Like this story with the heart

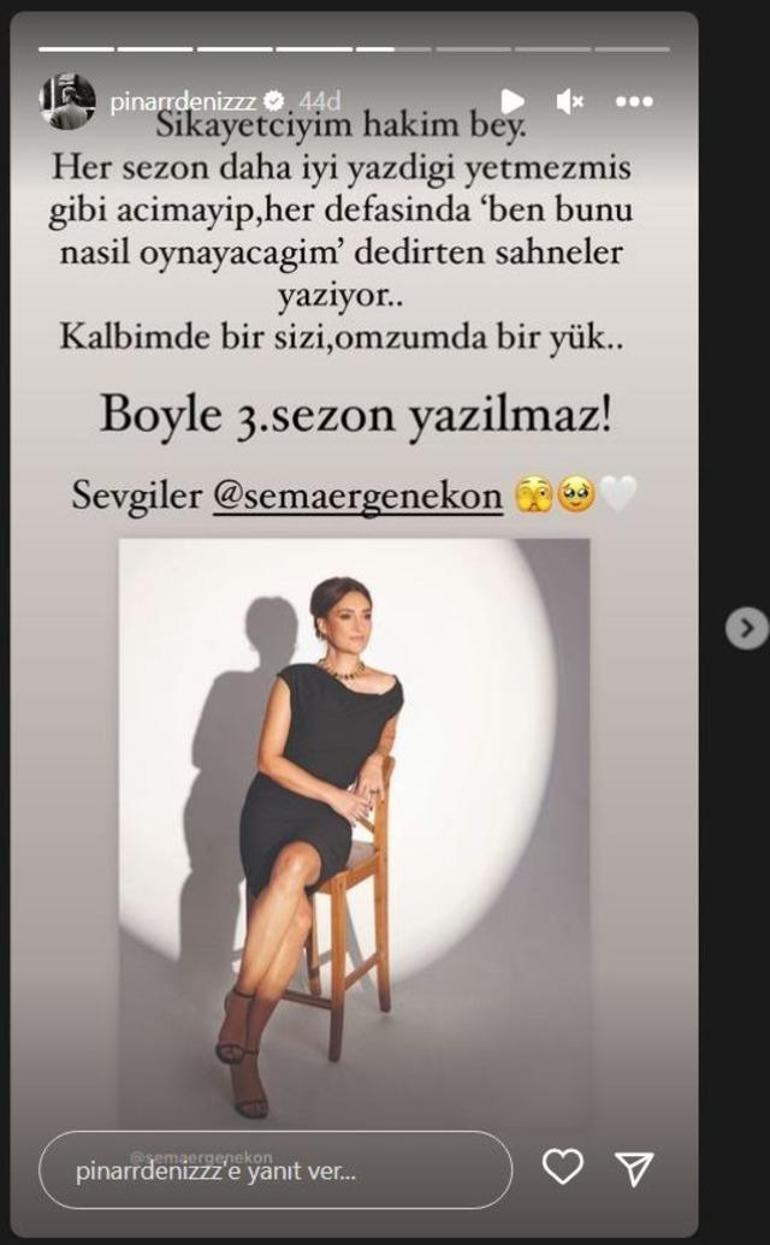point(562,1168)
